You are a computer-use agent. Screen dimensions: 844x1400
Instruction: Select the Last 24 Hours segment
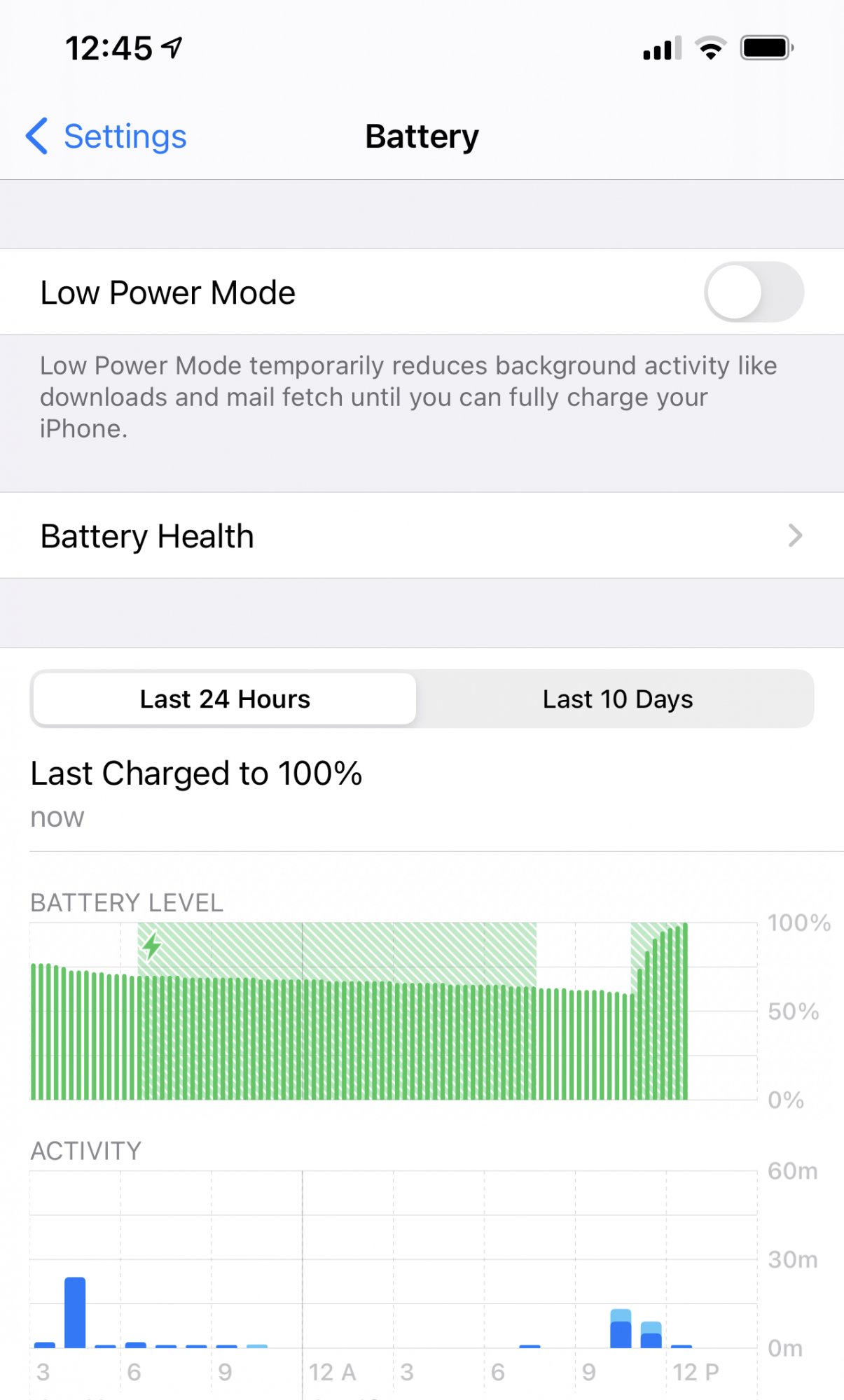(225, 699)
